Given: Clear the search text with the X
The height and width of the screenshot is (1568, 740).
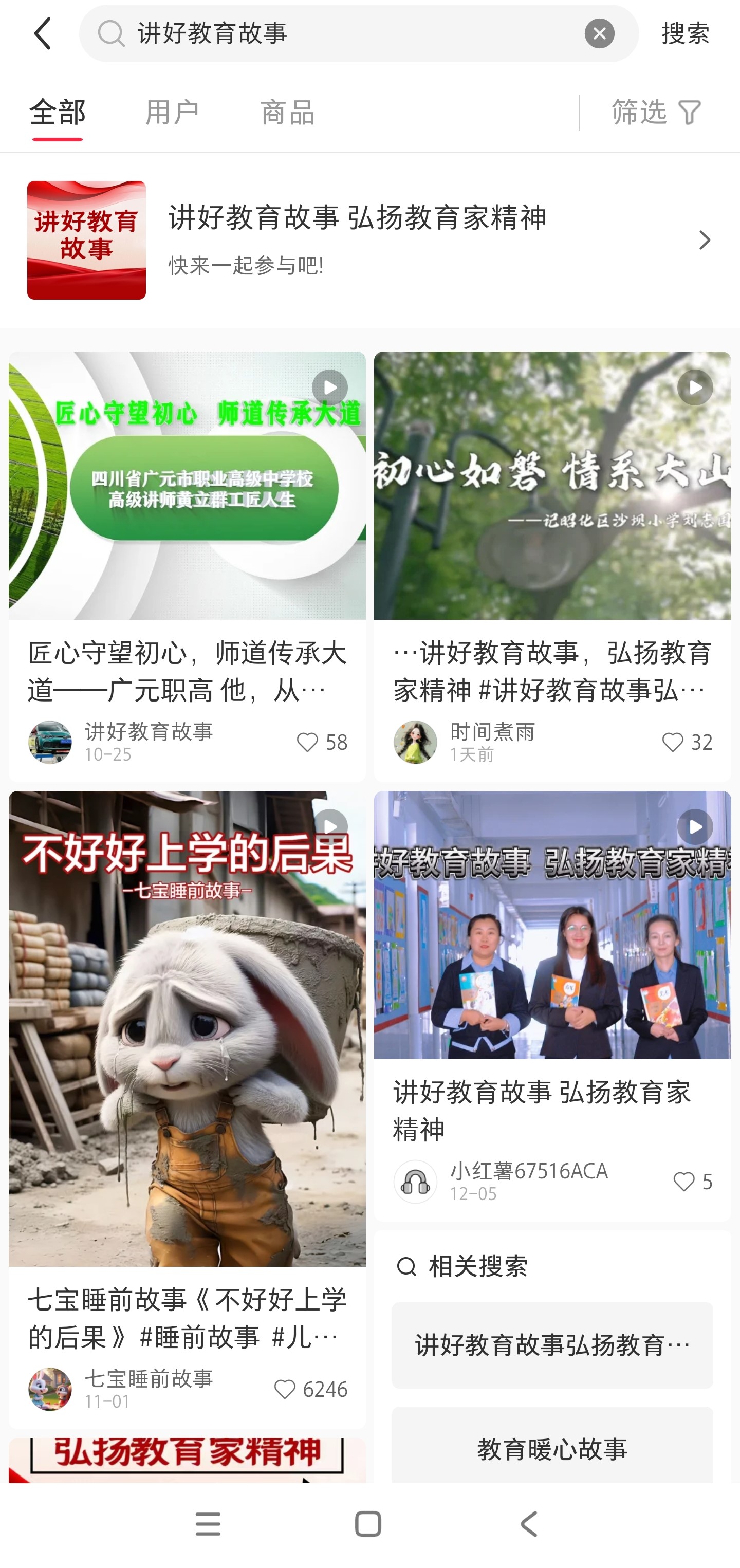Looking at the screenshot, I should [x=599, y=33].
